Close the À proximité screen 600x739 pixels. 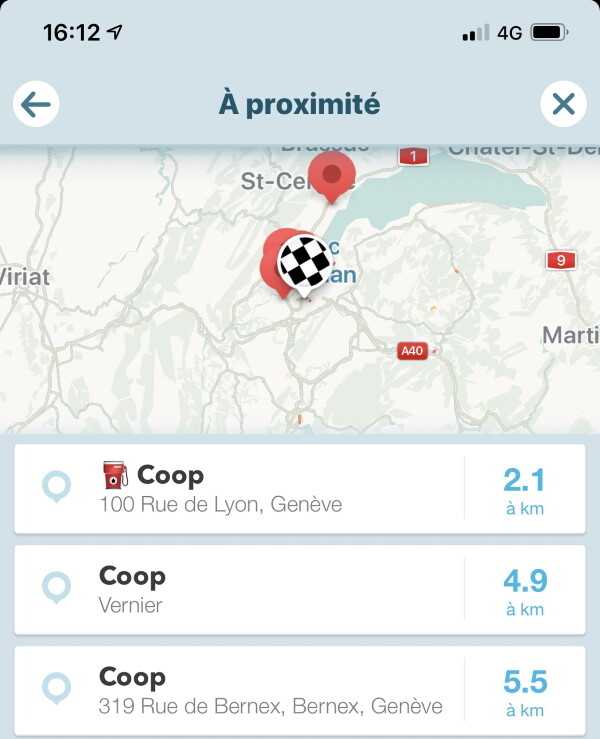pyautogui.click(x=564, y=104)
